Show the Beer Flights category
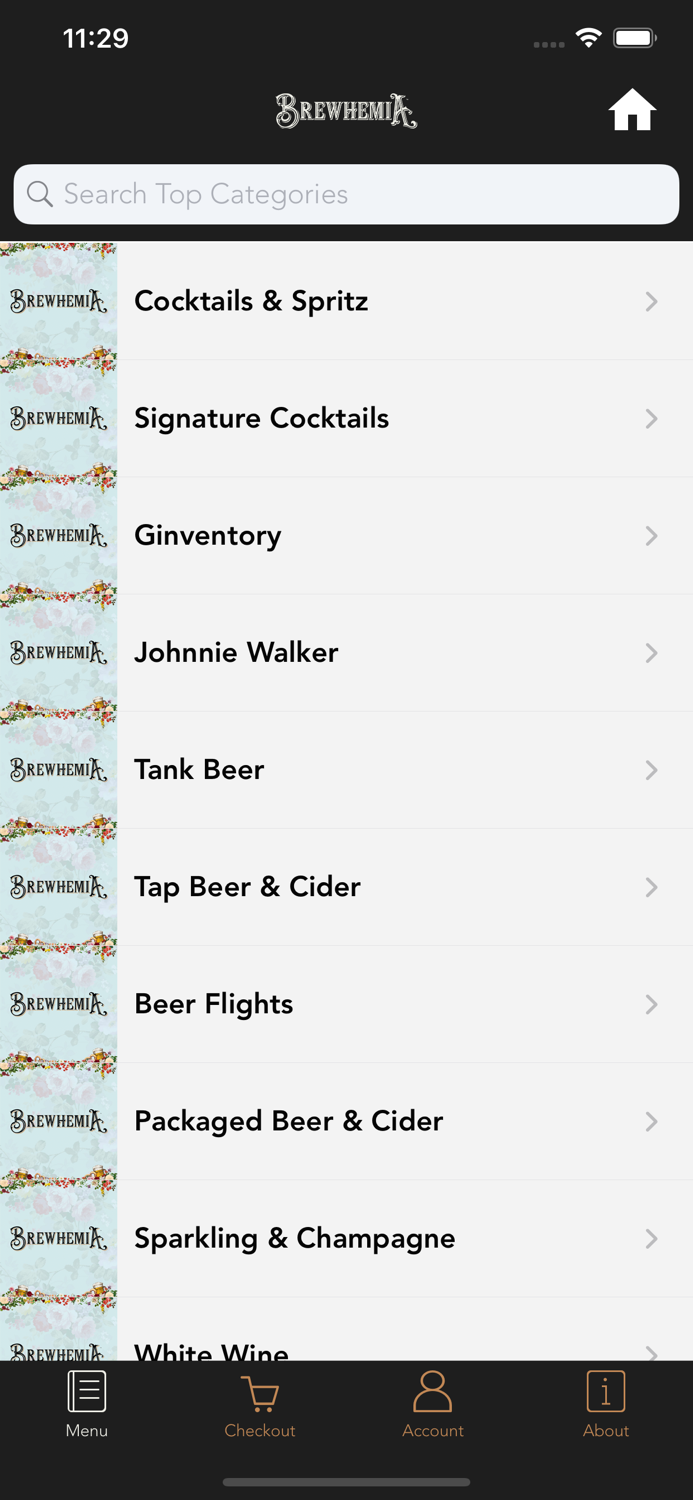This screenshot has height=1500, width=693. tap(346, 1003)
